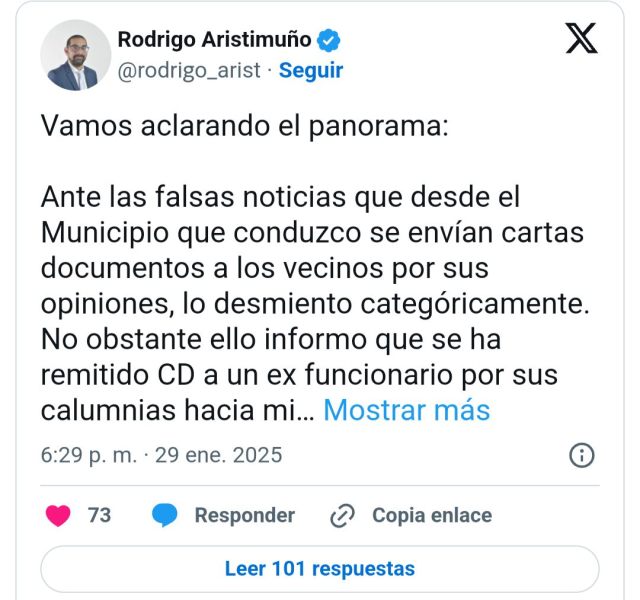The height and width of the screenshot is (600, 640).
Task: Like the tweet with the heart
Action: pos(59,515)
